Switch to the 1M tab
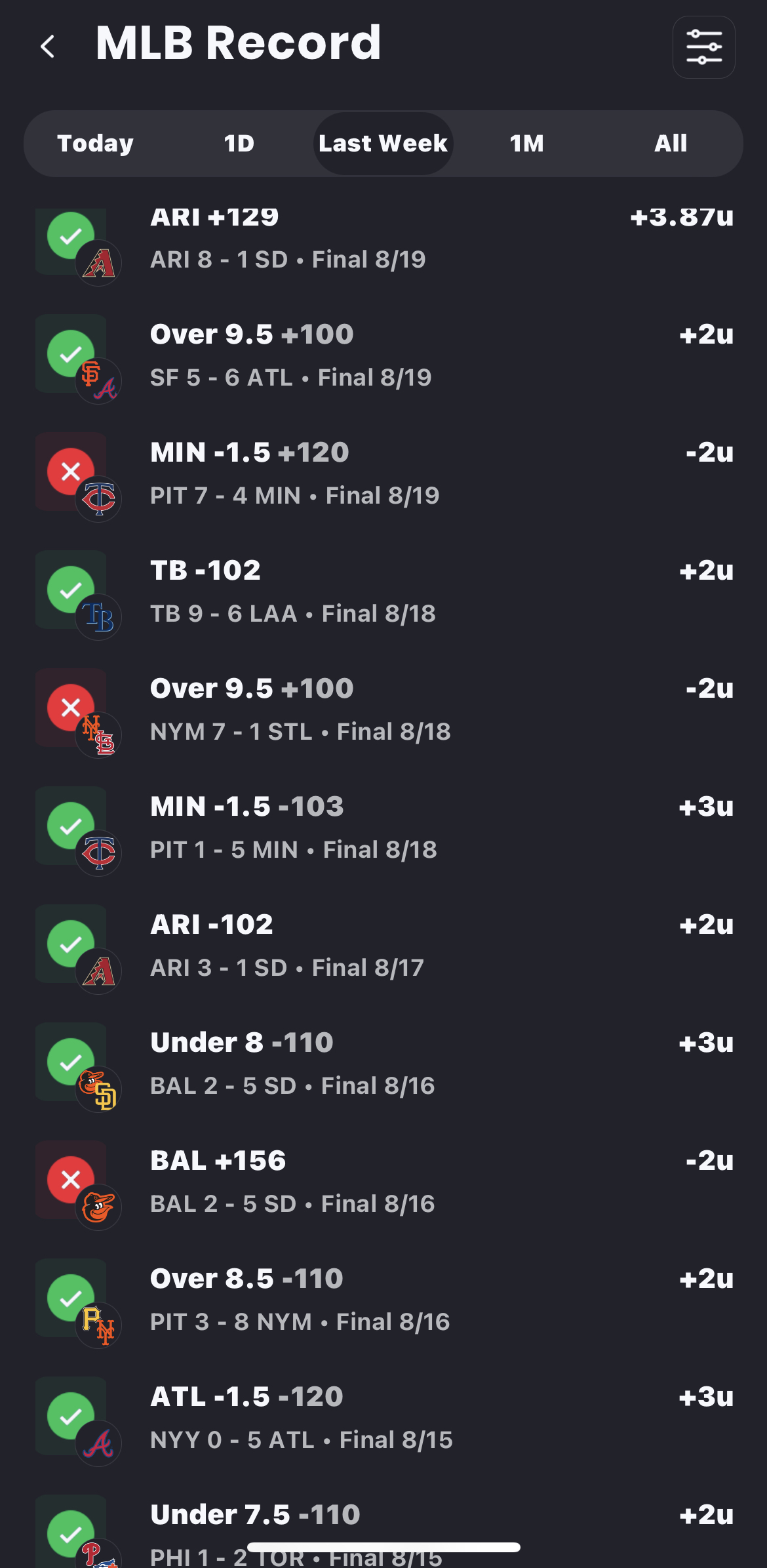The height and width of the screenshot is (1568, 767). (x=526, y=144)
